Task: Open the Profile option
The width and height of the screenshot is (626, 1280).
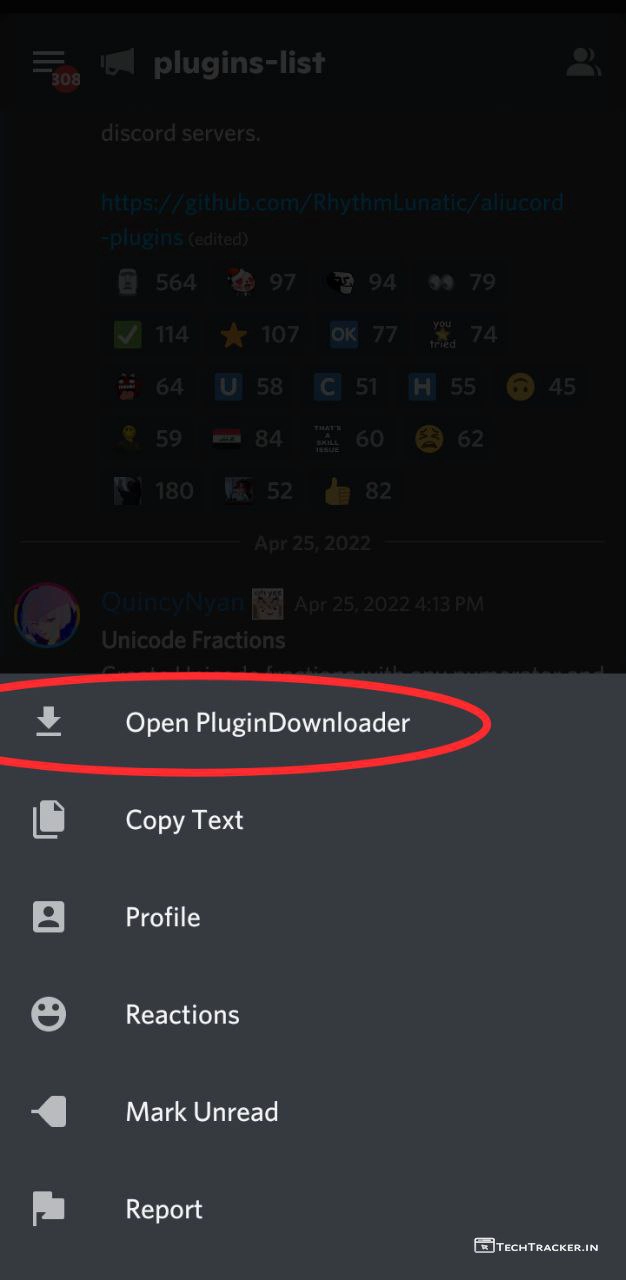Action: tap(162, 917)
